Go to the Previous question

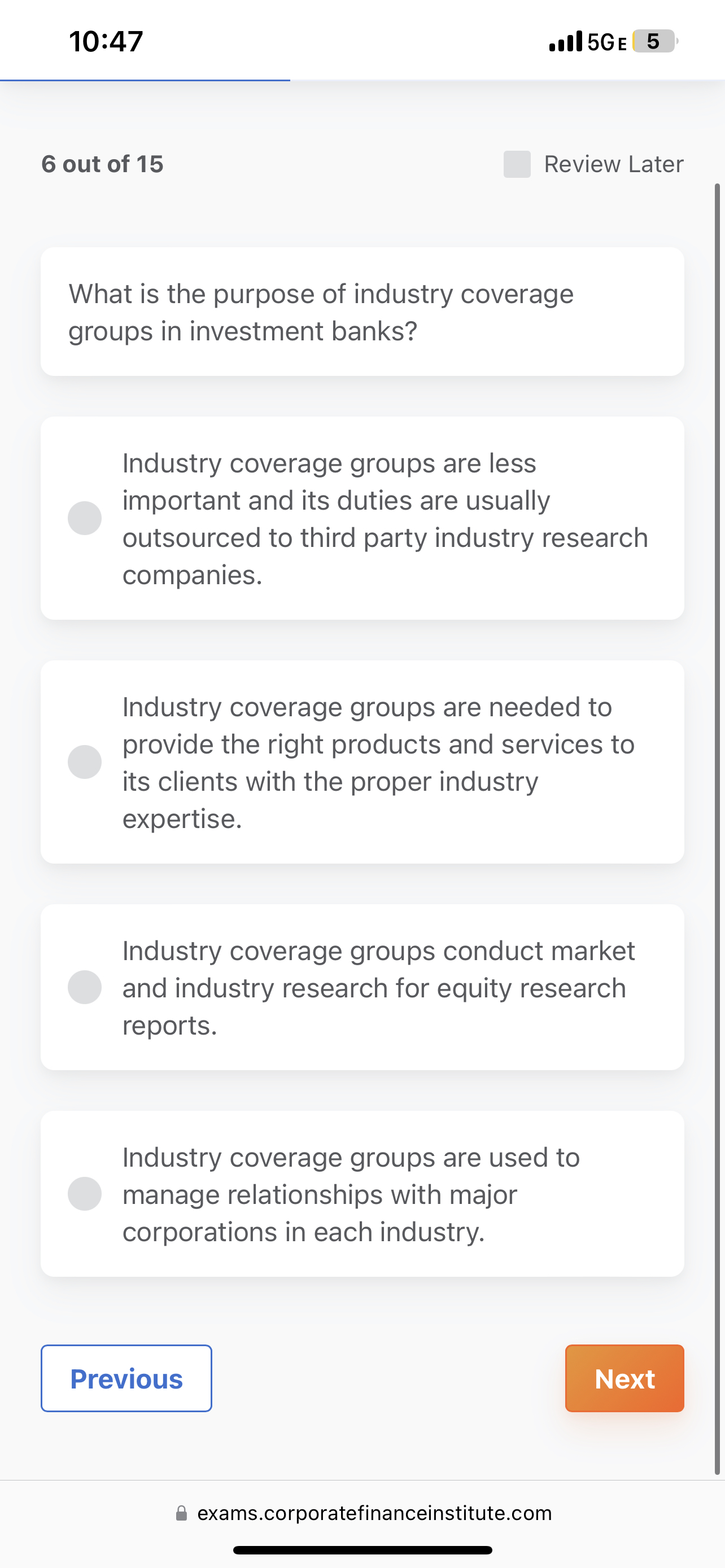[126, 1378]
